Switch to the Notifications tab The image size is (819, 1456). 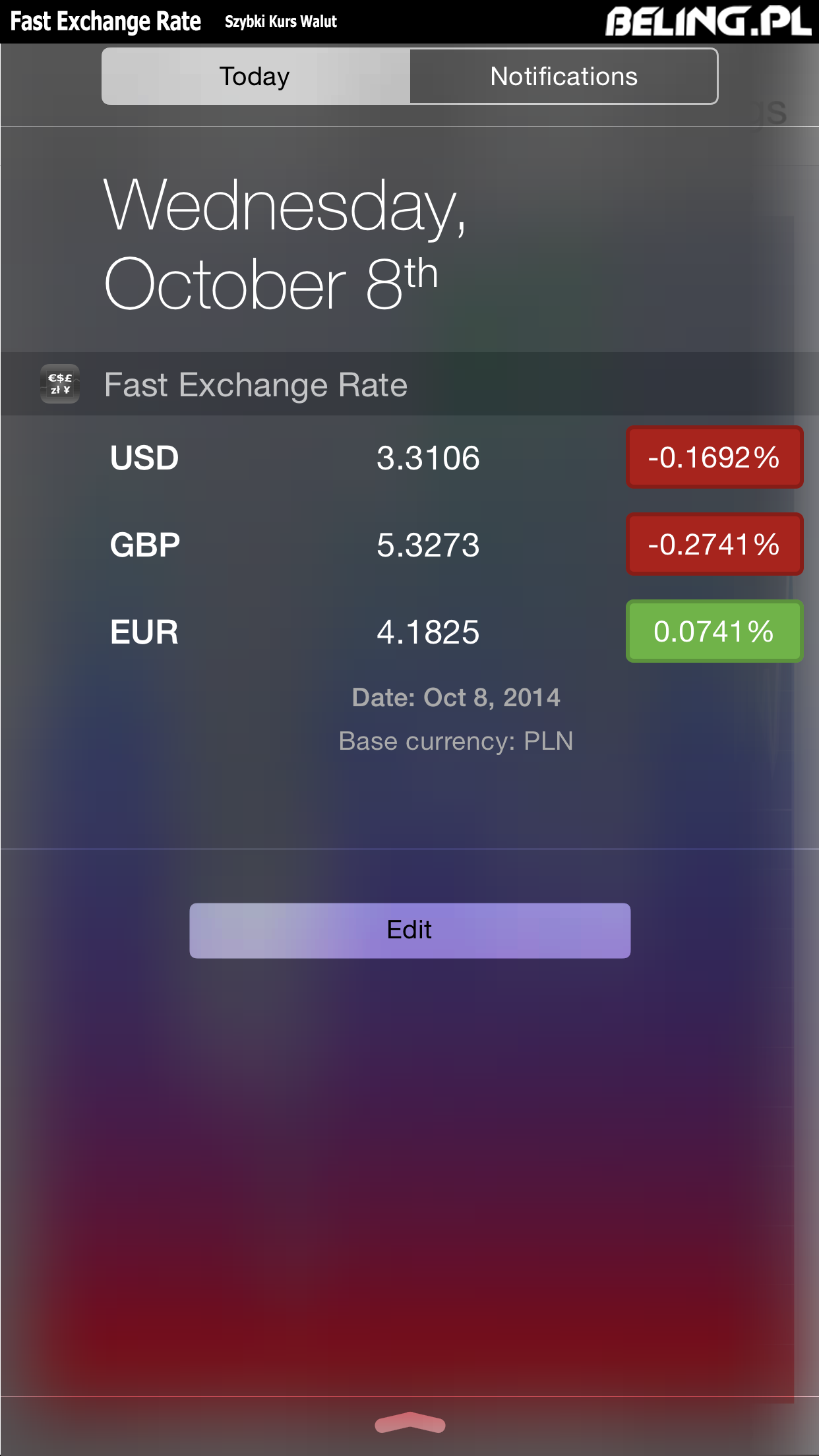coord(564,76)
